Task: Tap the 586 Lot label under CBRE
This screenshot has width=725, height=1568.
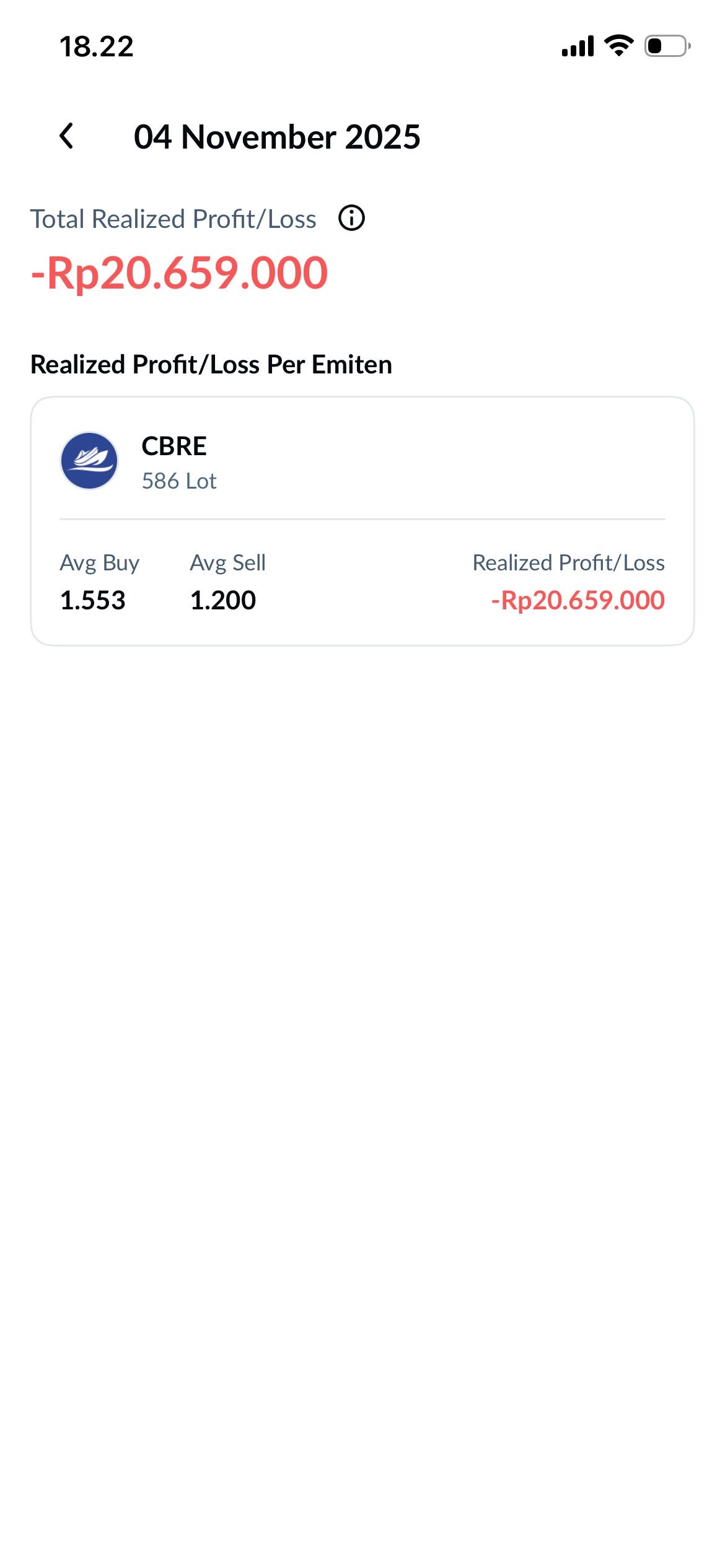Action: [x=180, y=481]
